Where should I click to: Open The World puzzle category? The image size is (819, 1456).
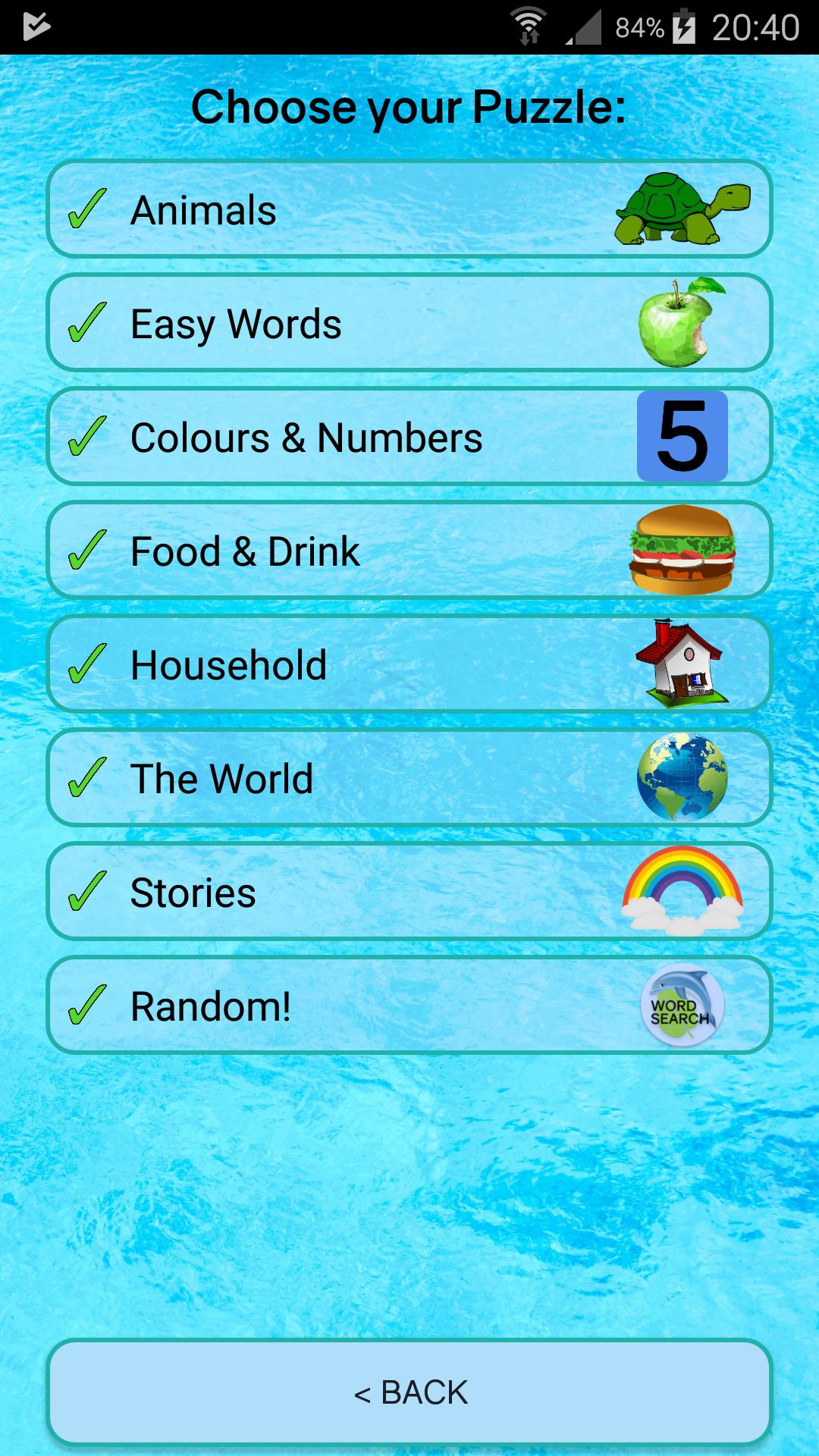[x=341, y=777]
